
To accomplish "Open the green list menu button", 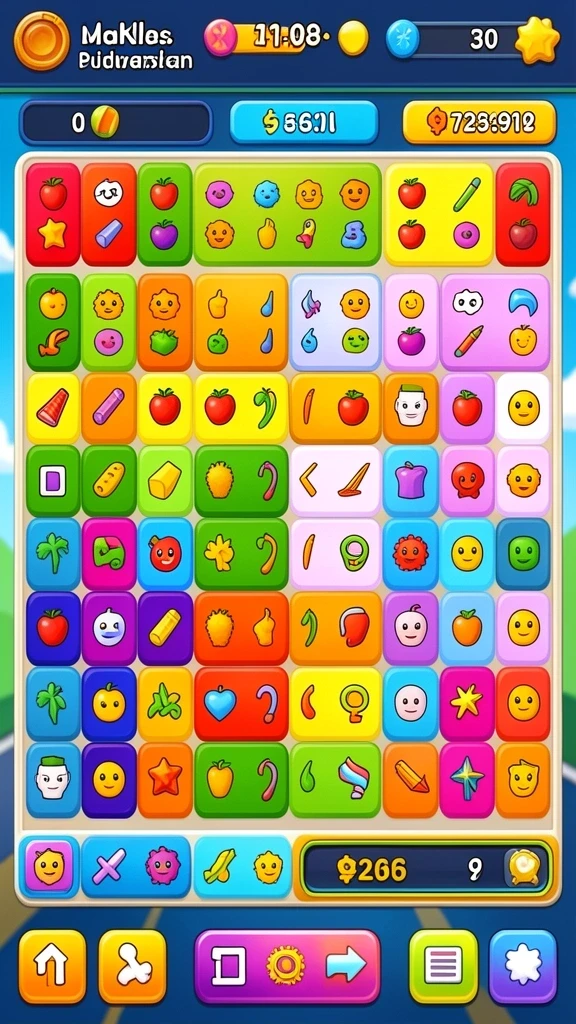I will pos(443,966).
